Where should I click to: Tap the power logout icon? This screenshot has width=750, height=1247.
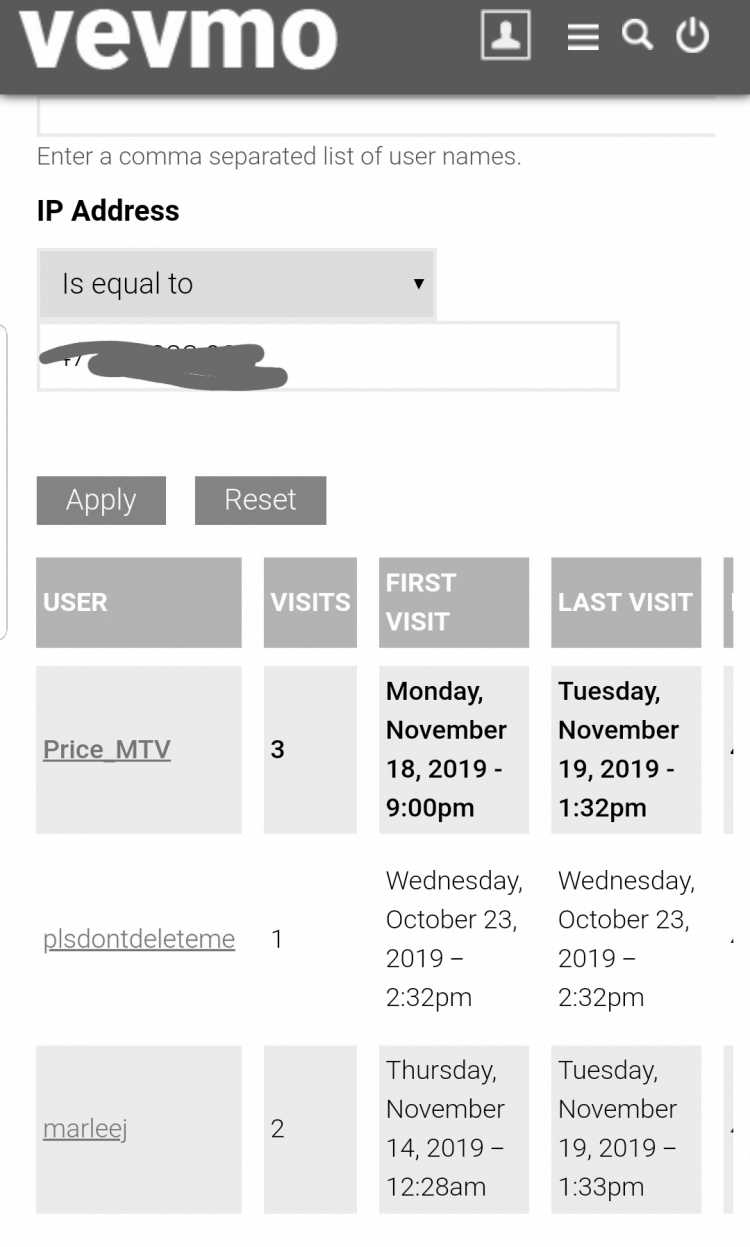pos(692,36)
